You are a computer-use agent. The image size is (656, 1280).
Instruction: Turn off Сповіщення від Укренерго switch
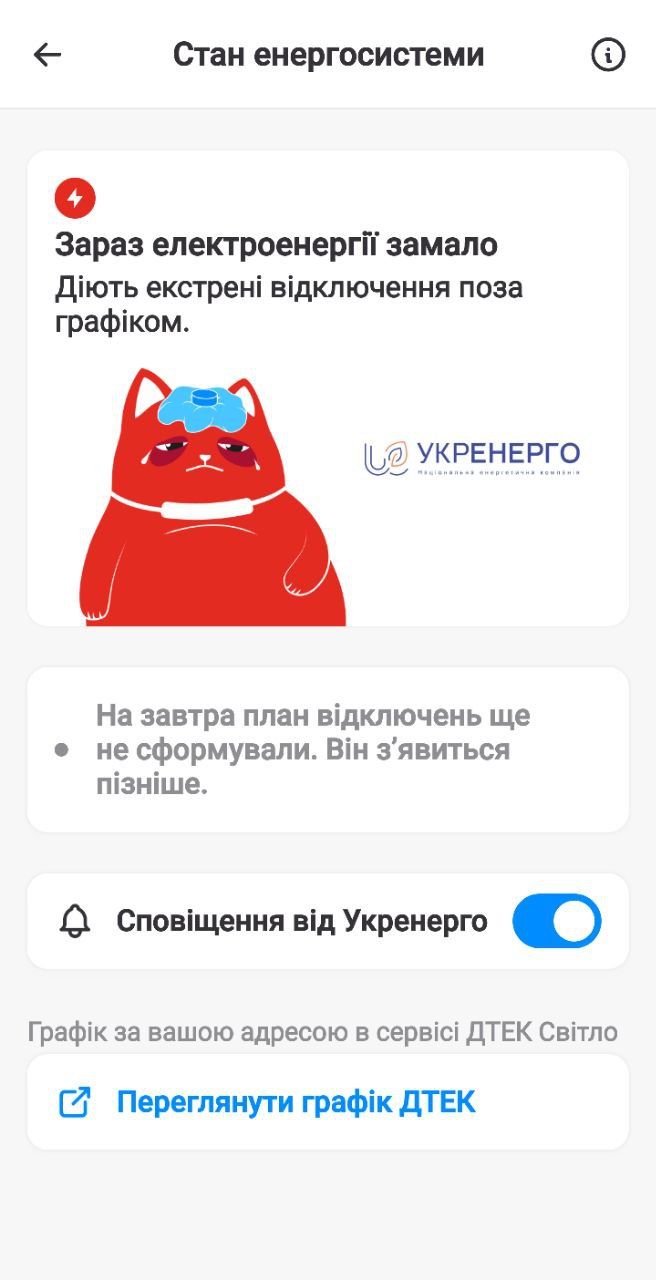(556, 921)
